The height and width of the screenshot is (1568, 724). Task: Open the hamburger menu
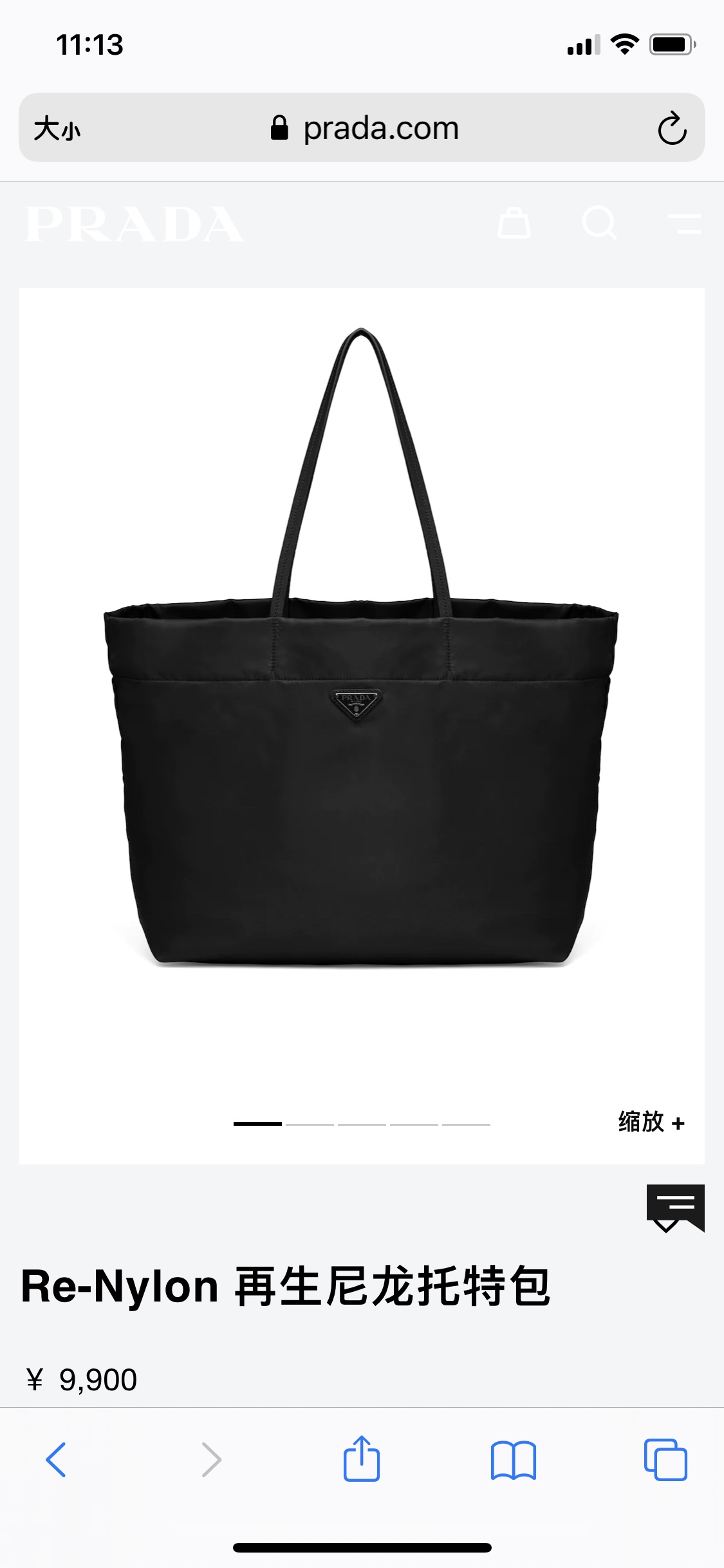[684, 224]
